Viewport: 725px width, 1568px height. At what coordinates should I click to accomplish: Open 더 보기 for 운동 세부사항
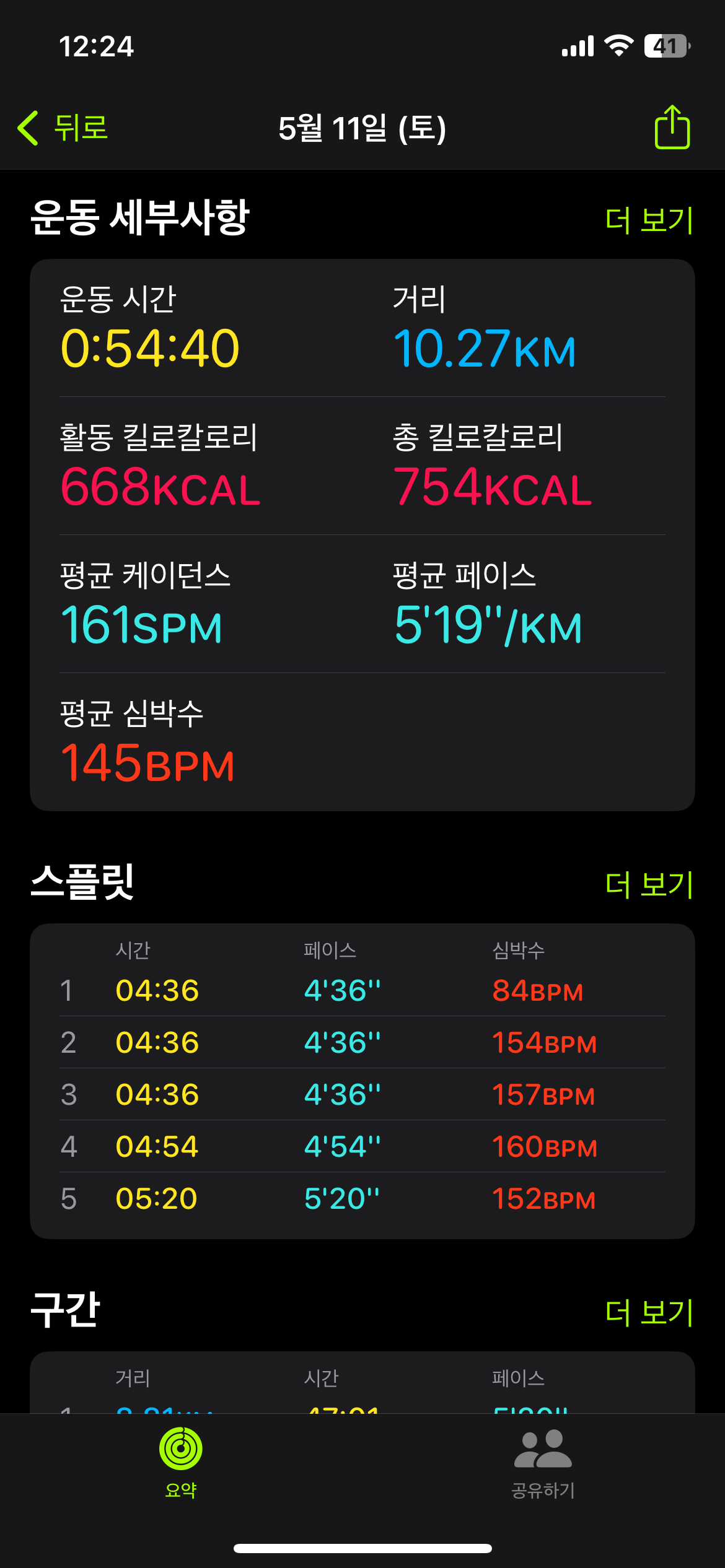(x=649, y=220)
